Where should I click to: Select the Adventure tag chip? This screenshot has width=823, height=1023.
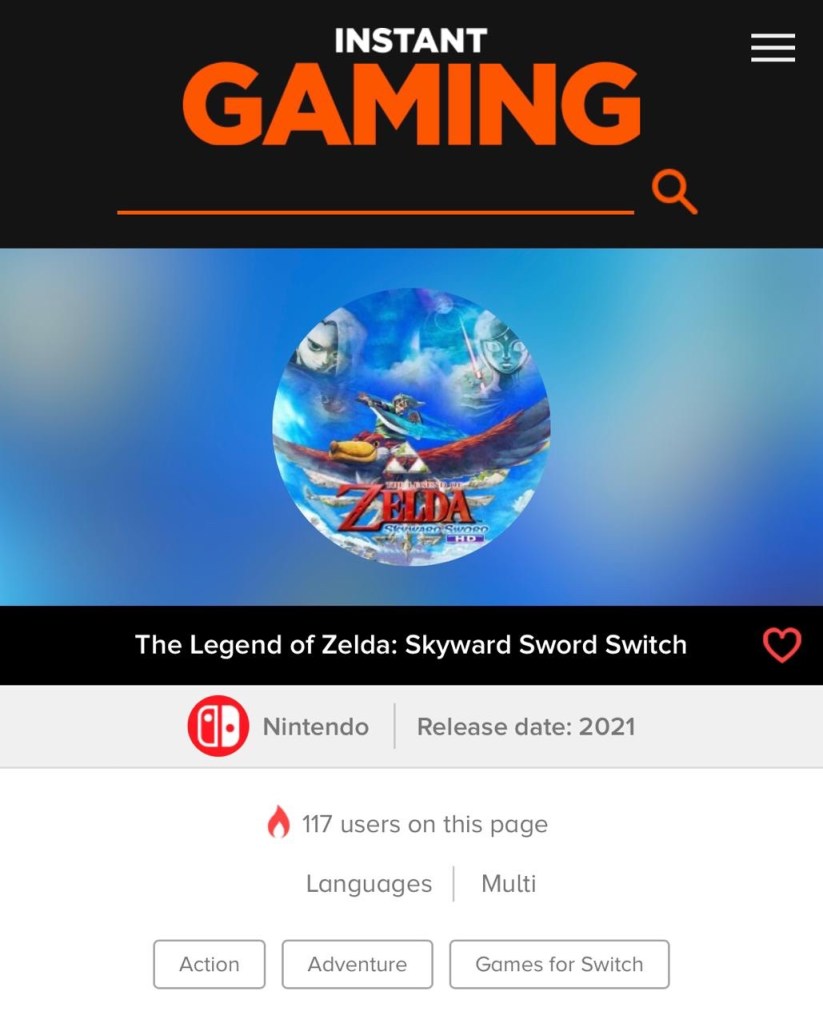pos(357,964)
